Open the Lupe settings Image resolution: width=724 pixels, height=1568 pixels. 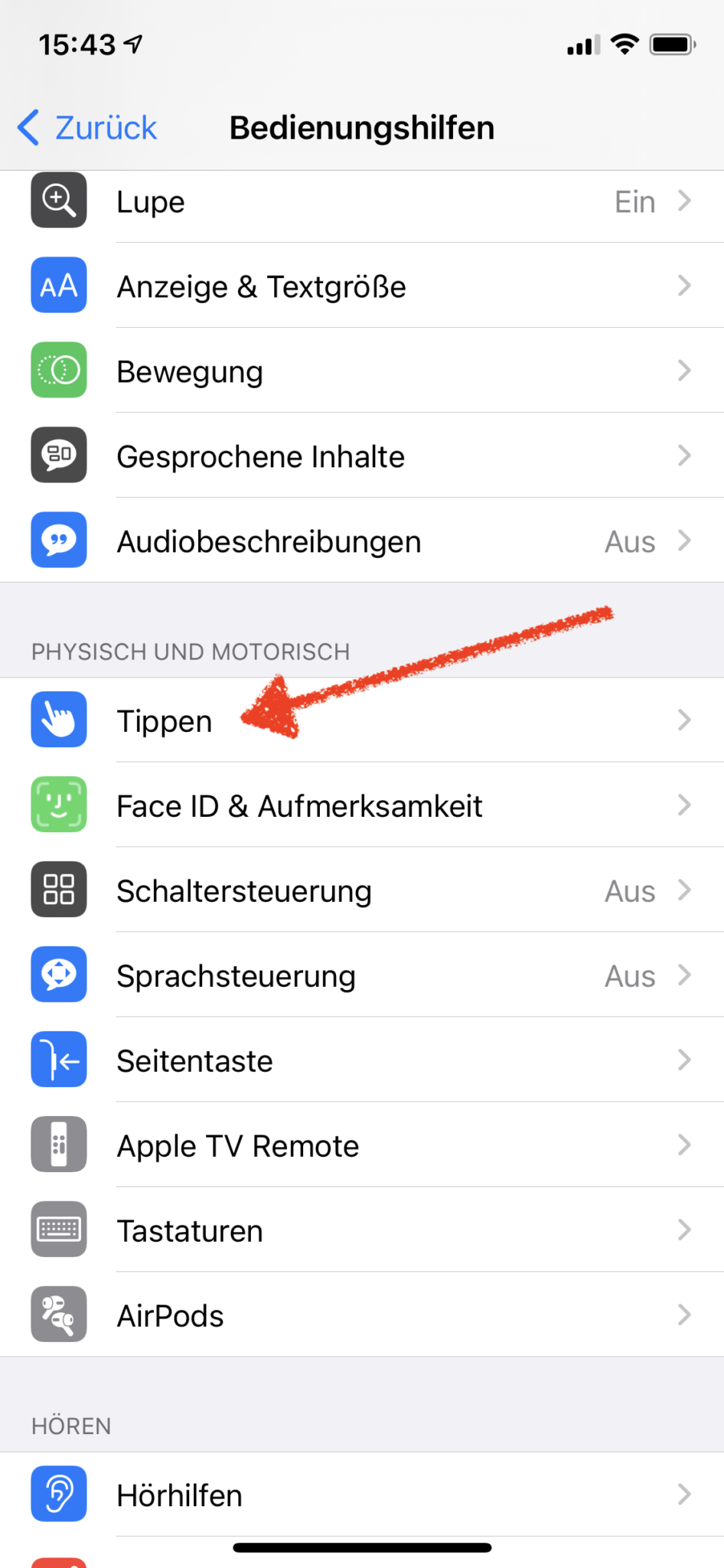point(362,201)
